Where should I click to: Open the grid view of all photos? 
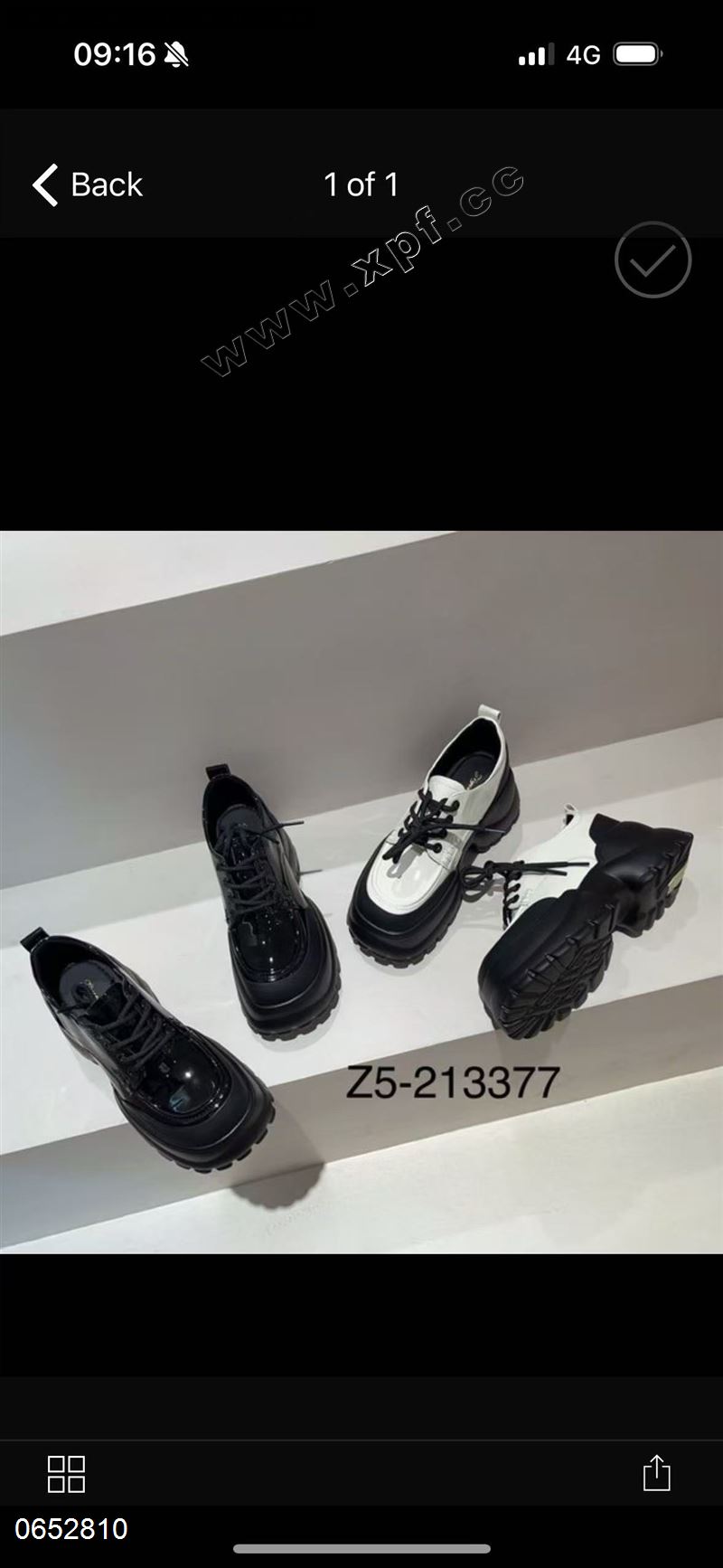(66, 1473)
